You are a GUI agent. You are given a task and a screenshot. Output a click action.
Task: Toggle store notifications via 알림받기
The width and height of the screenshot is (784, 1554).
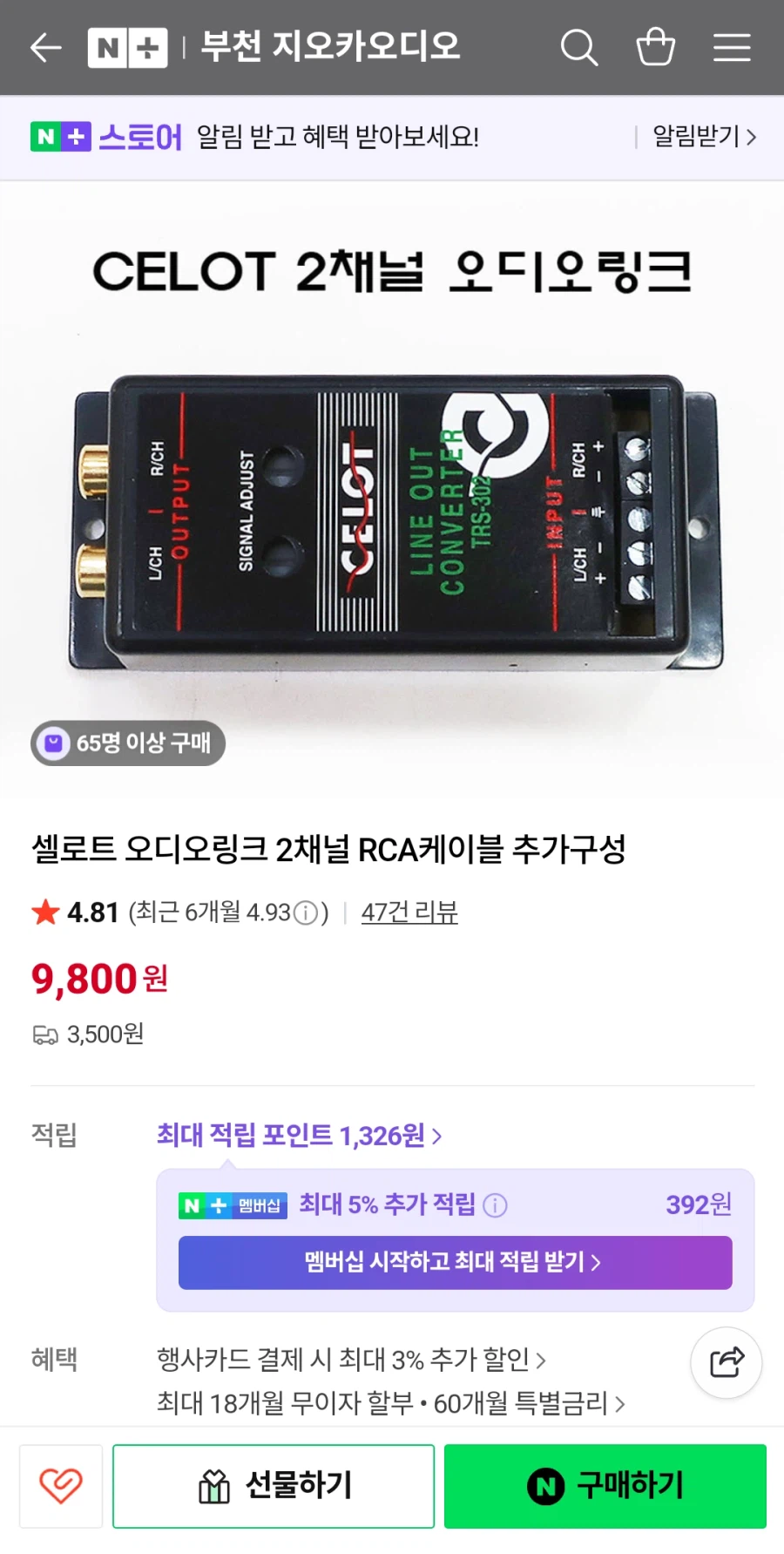697,137
